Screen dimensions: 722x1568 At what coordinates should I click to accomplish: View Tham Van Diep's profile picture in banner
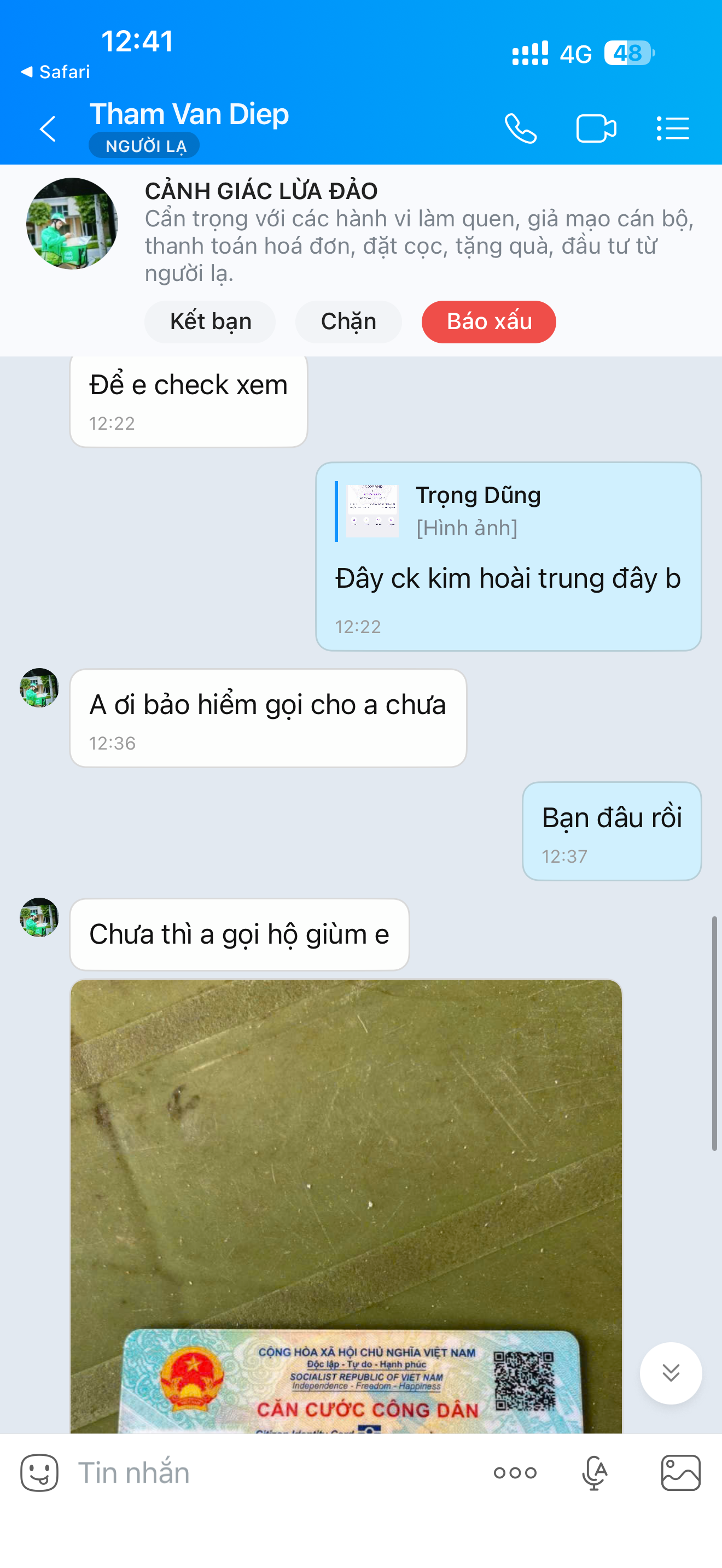tap(72, 224)
